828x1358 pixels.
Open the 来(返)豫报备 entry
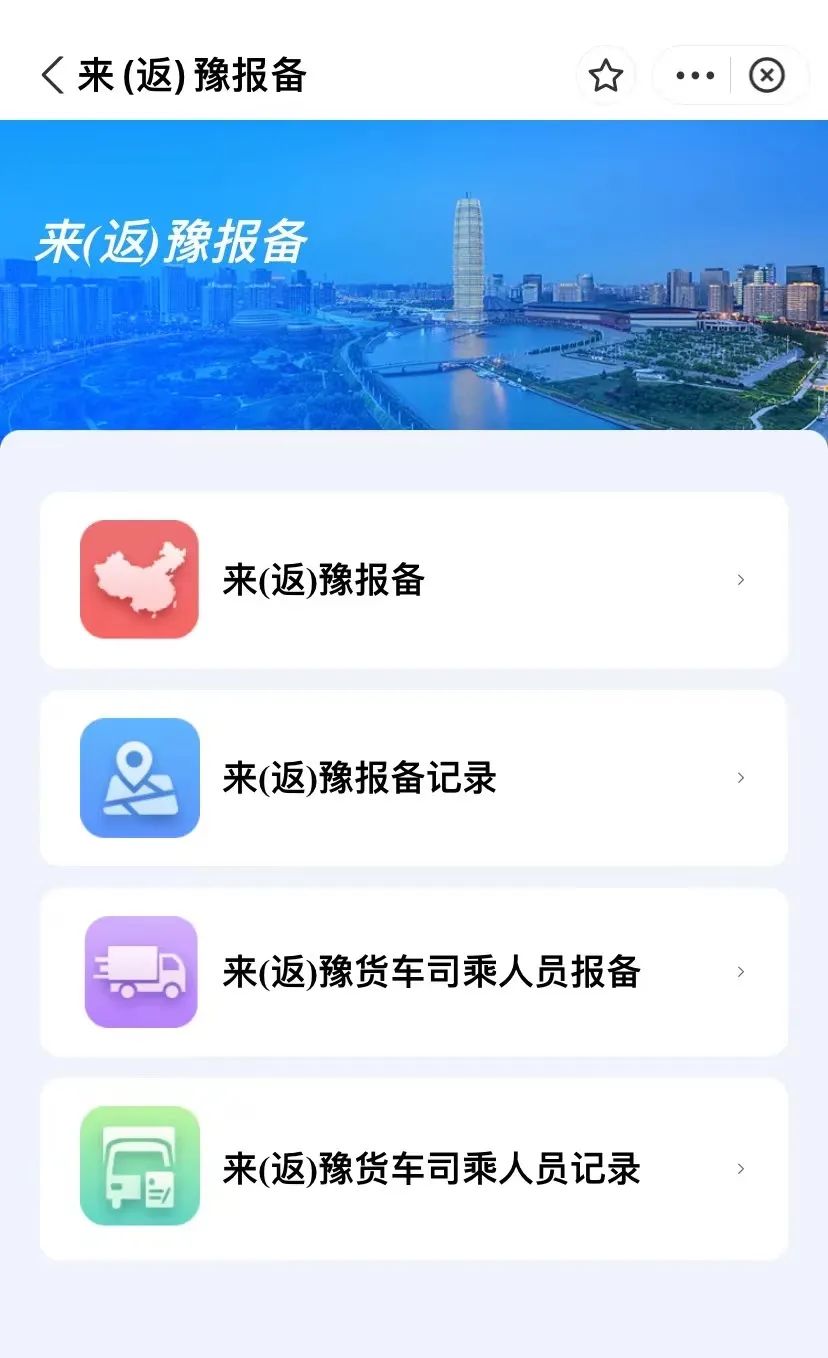[414, 580]
